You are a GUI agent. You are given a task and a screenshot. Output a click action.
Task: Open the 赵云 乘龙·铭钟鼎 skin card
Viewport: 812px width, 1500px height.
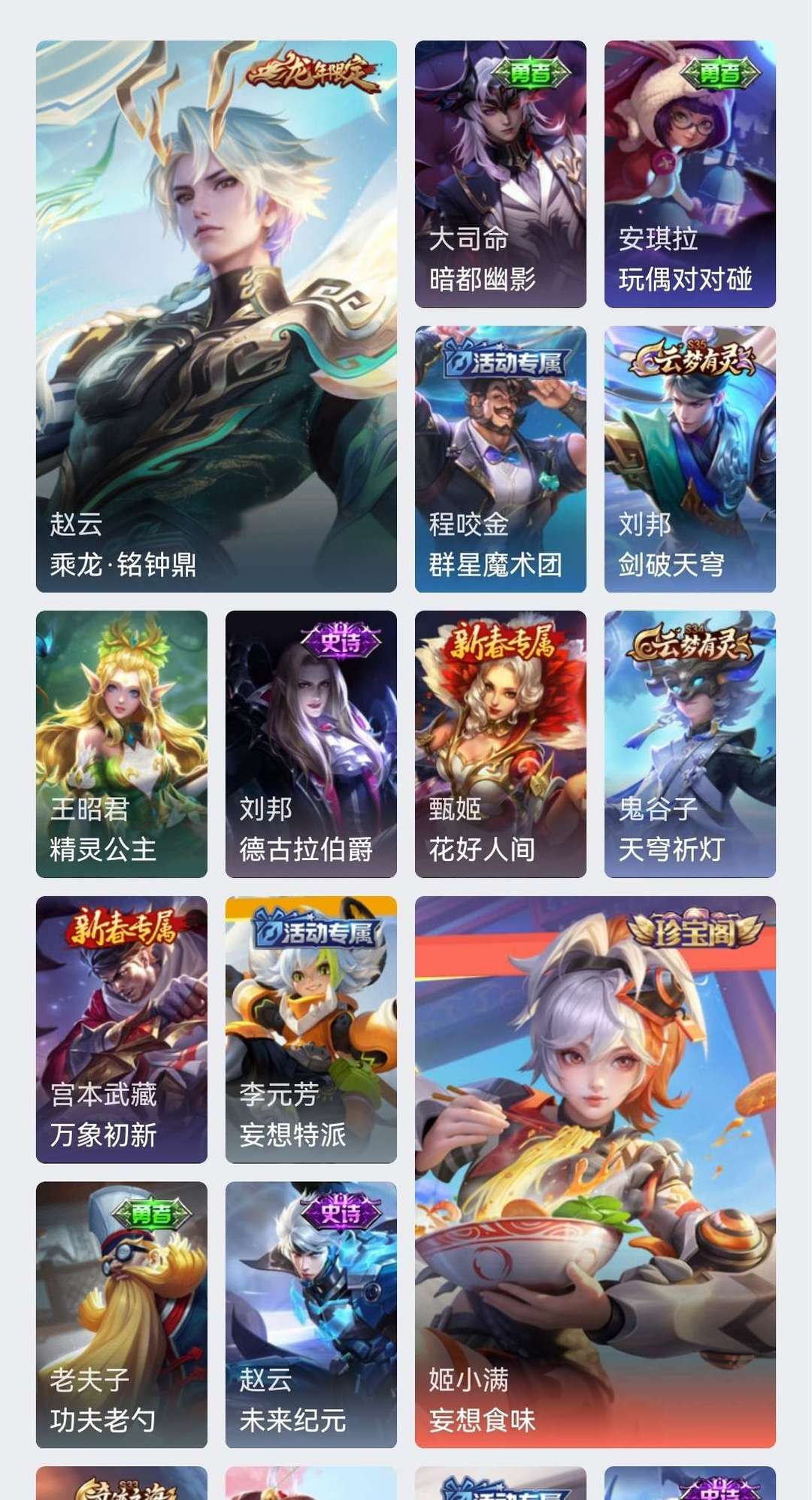pyautogui.click(x=217, y=317)
